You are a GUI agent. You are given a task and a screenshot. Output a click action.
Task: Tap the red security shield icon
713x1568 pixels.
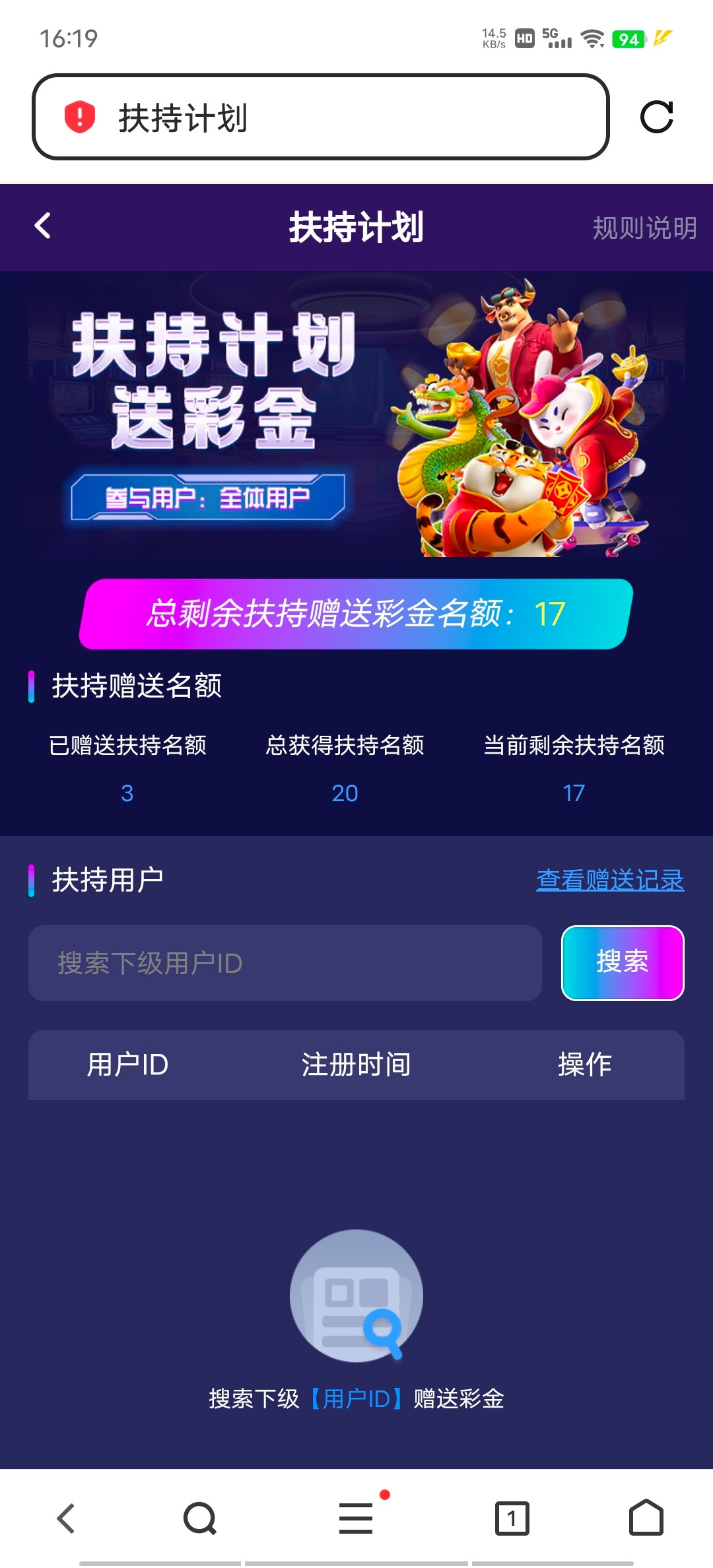[80, 117]
